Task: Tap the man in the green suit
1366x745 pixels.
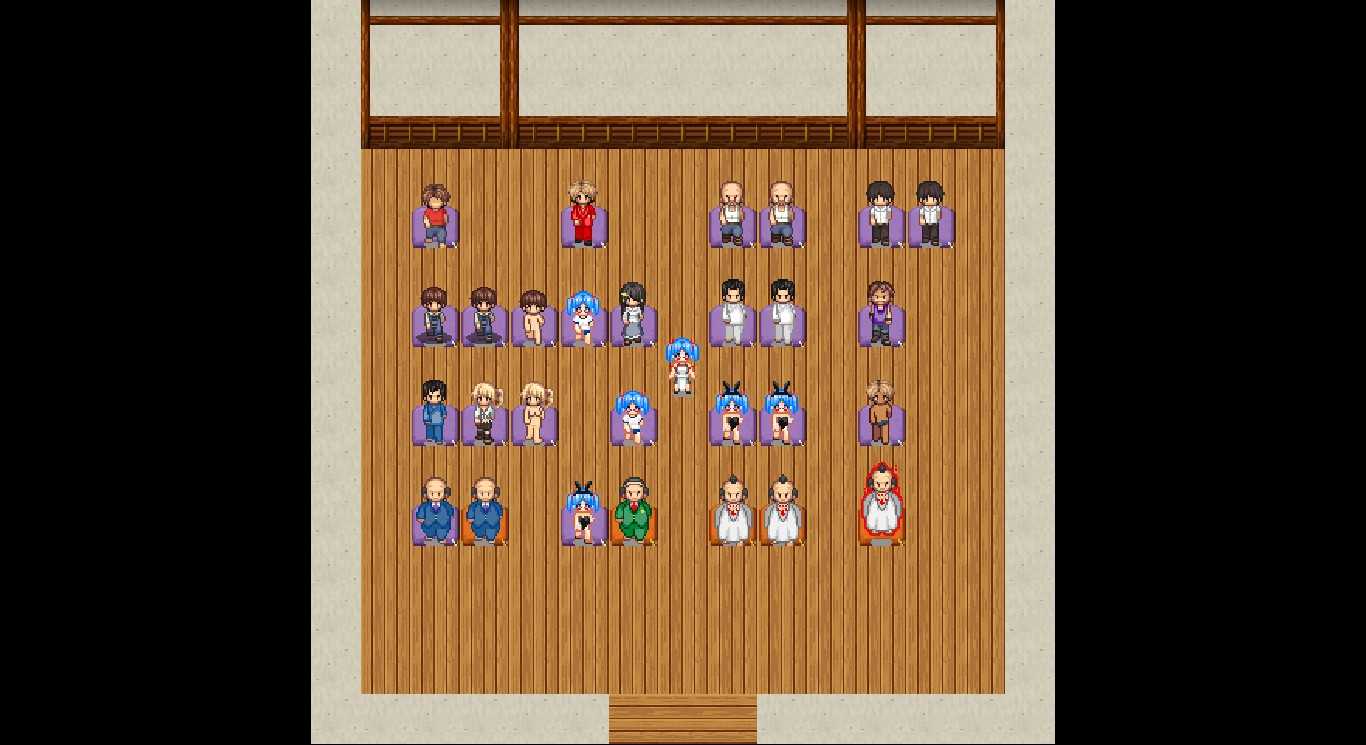Action: pyautogui.click(x=633, y=511)
